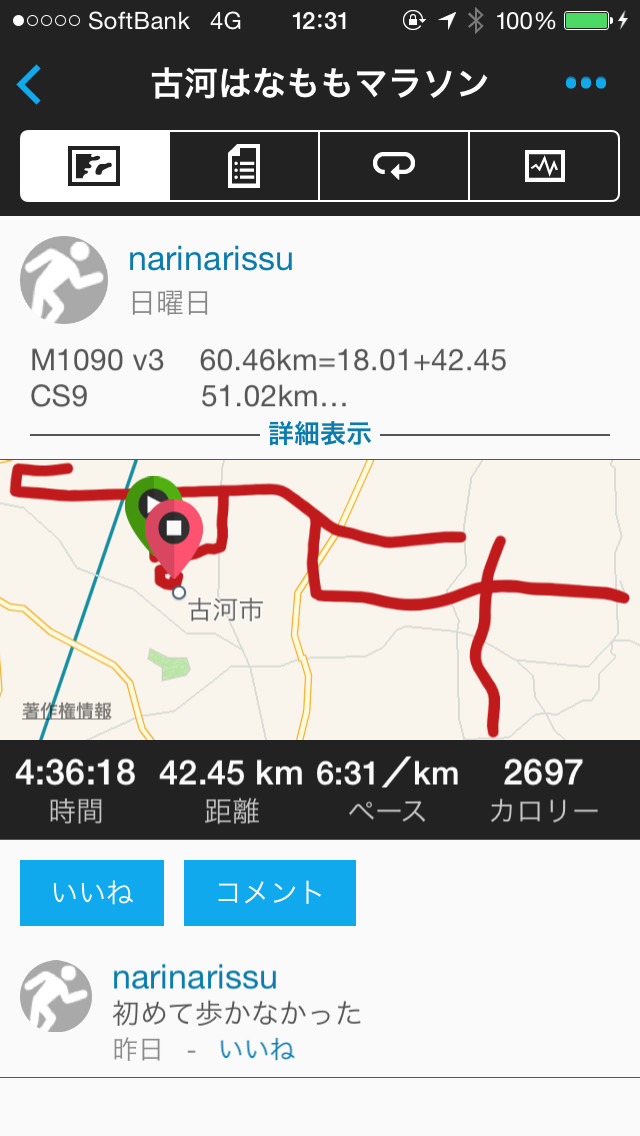640x1136 pixels.
Task: Open narinarissu's profile from the activity header
Action: click(x=210, y=259)
